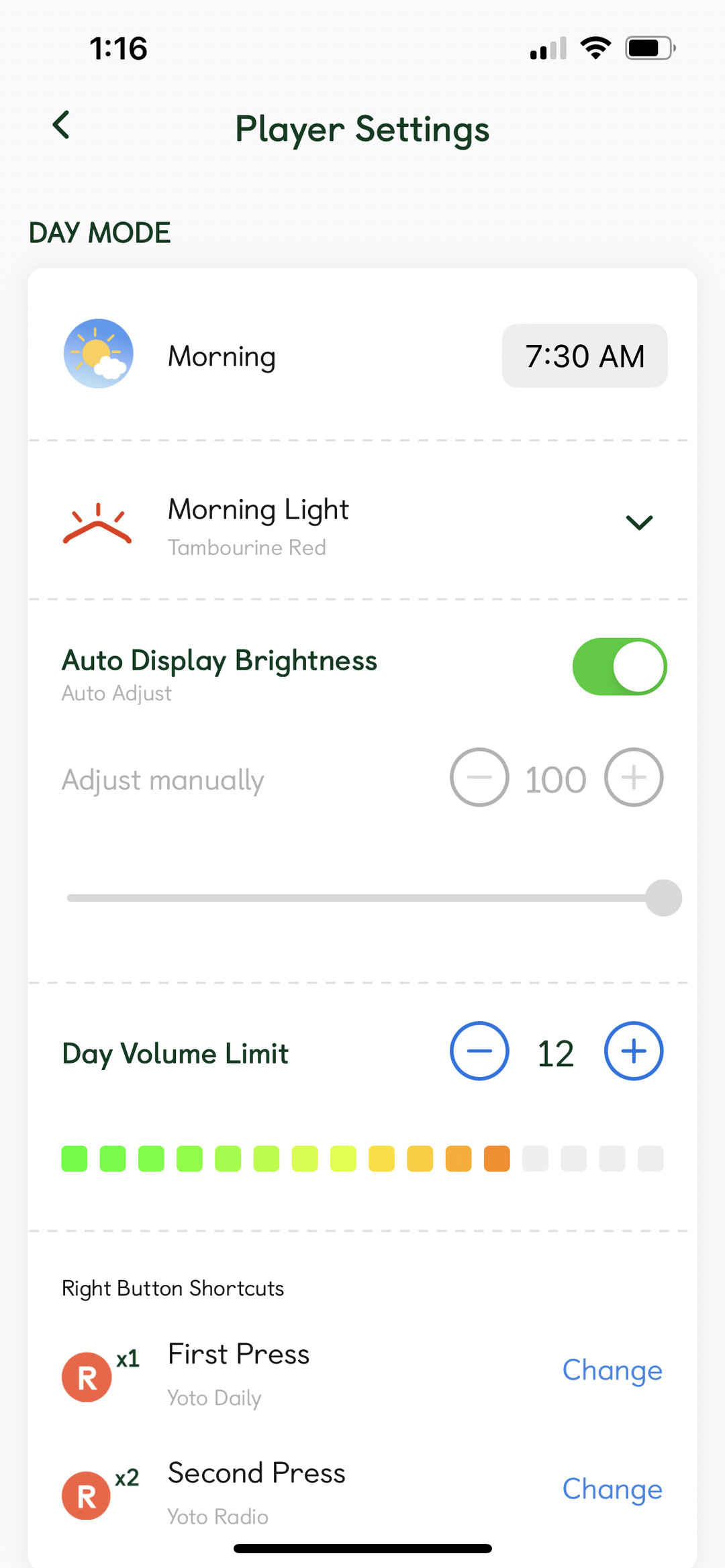725x1568 pixels.
Task: Turn off Auto Display Brightness
Action: coord(620,666)
